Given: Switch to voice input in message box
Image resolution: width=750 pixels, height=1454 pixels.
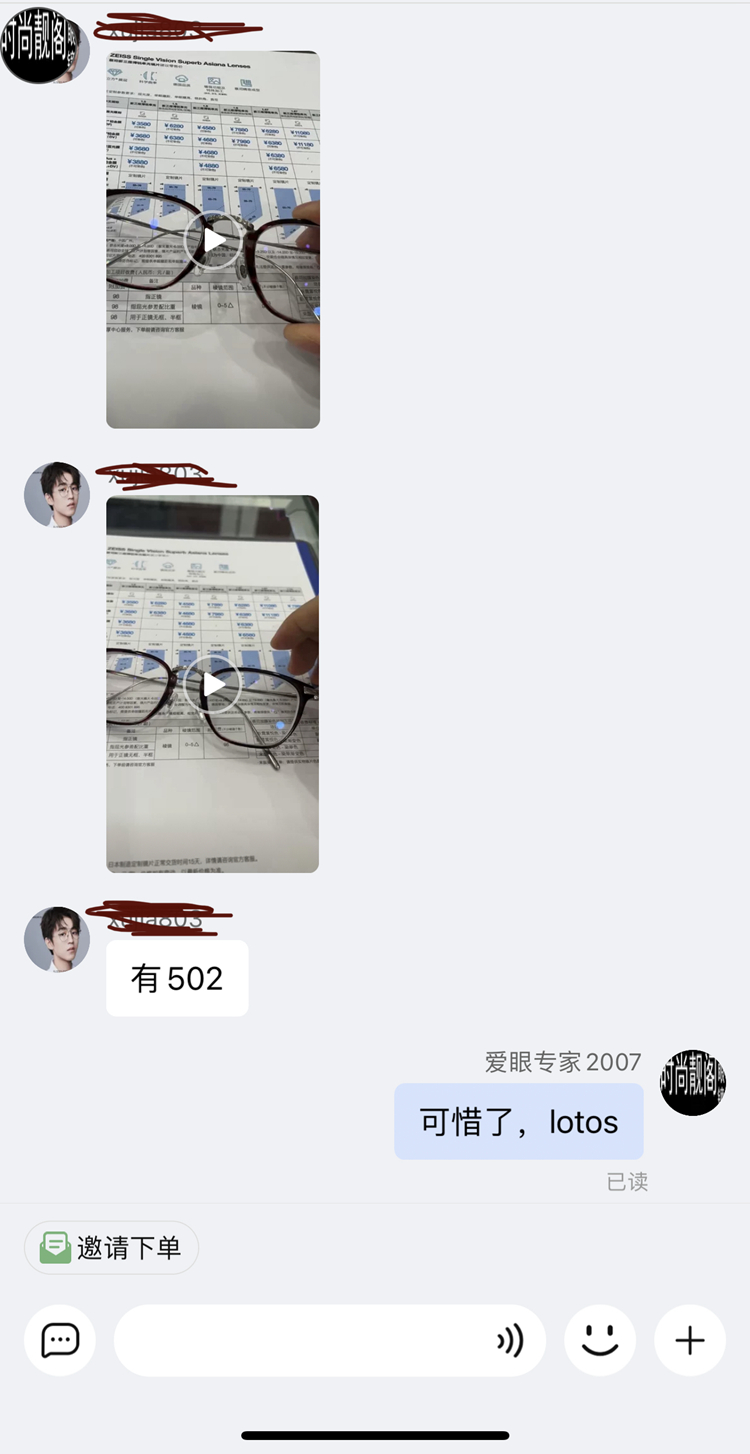Looking at the screenshot, I should coord(510,1340).
